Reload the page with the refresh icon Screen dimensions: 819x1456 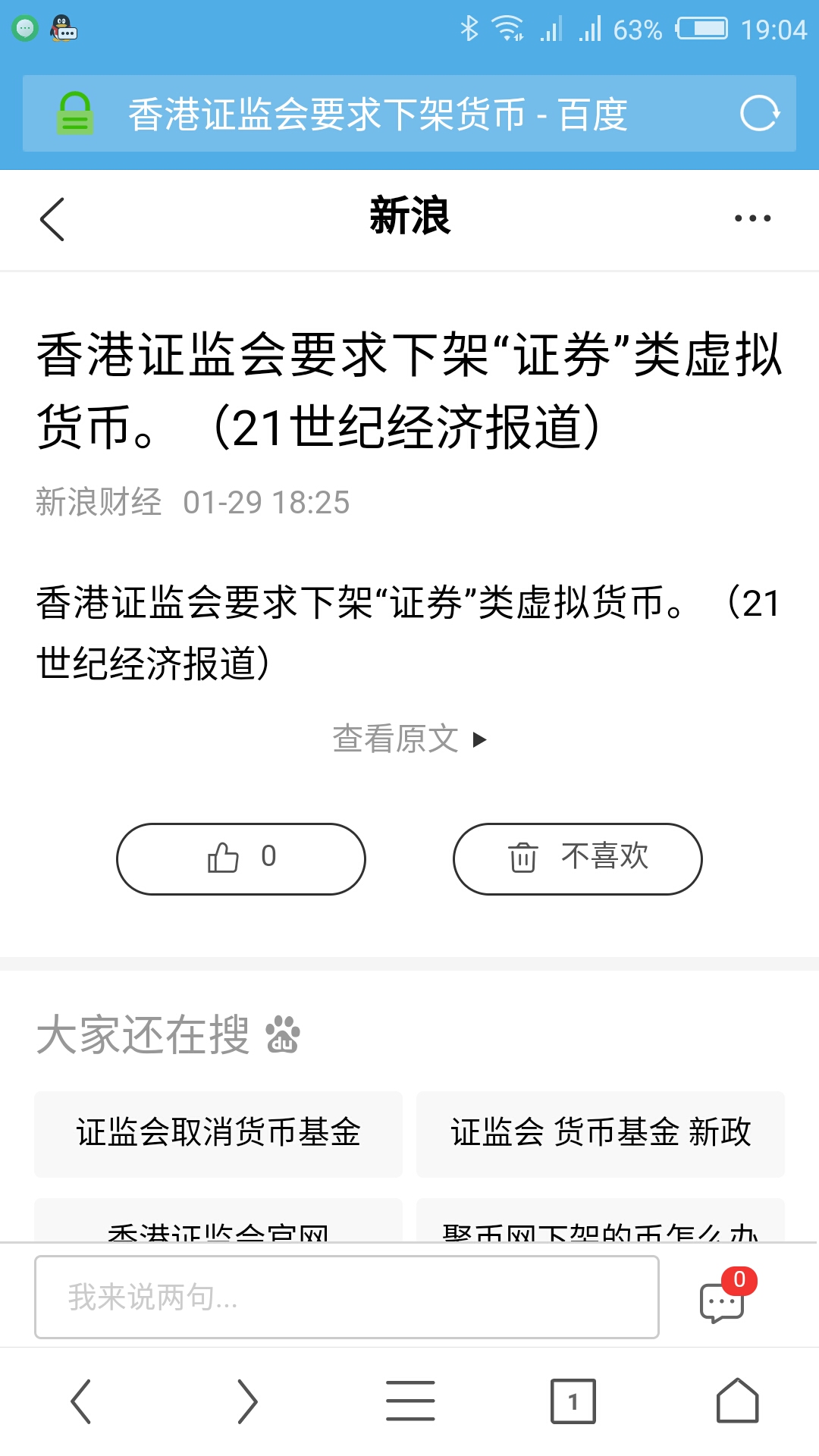click(759, 114)
